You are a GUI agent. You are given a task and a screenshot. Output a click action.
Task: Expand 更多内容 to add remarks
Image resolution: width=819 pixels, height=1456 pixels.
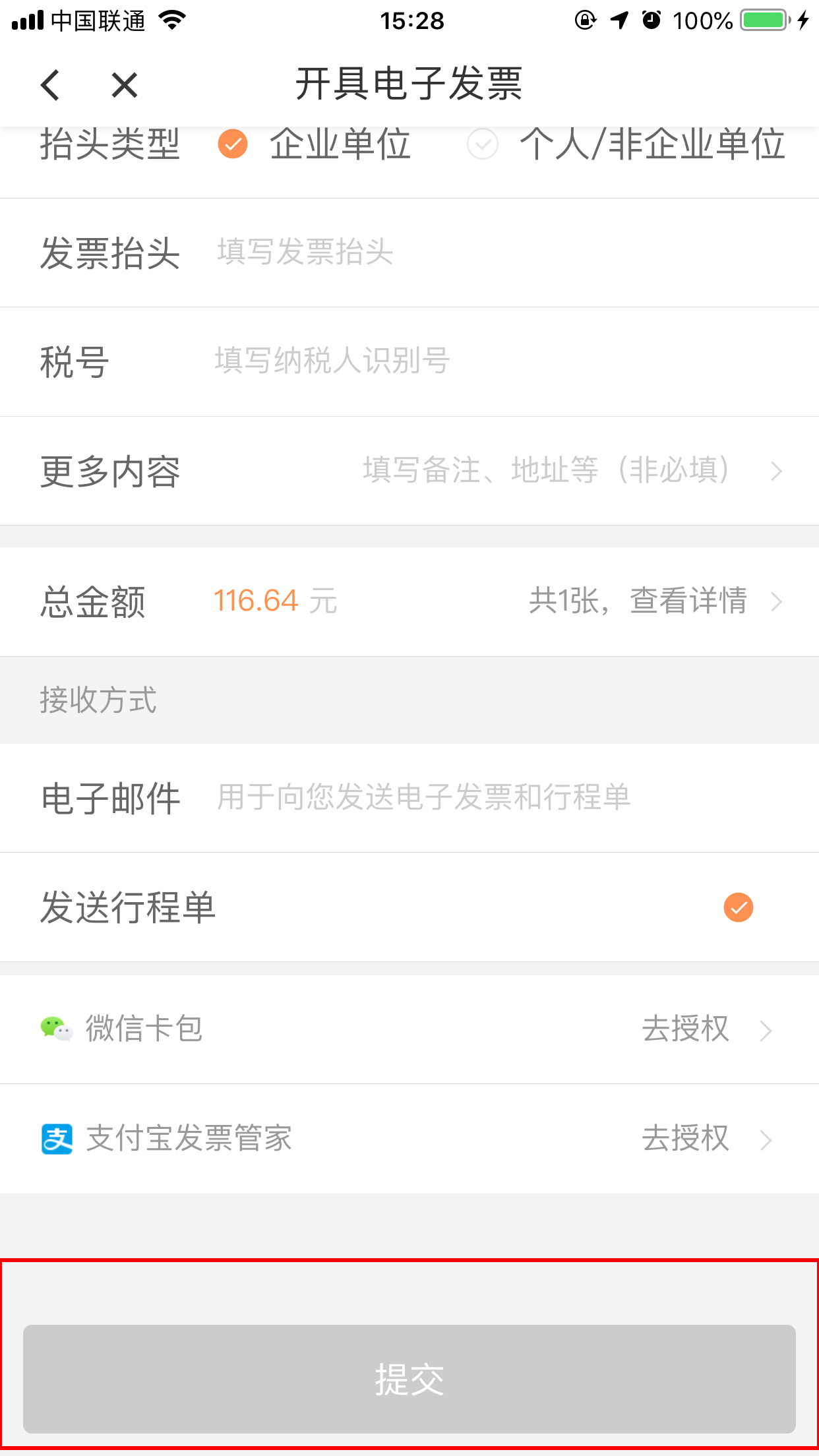click(409, 471)
